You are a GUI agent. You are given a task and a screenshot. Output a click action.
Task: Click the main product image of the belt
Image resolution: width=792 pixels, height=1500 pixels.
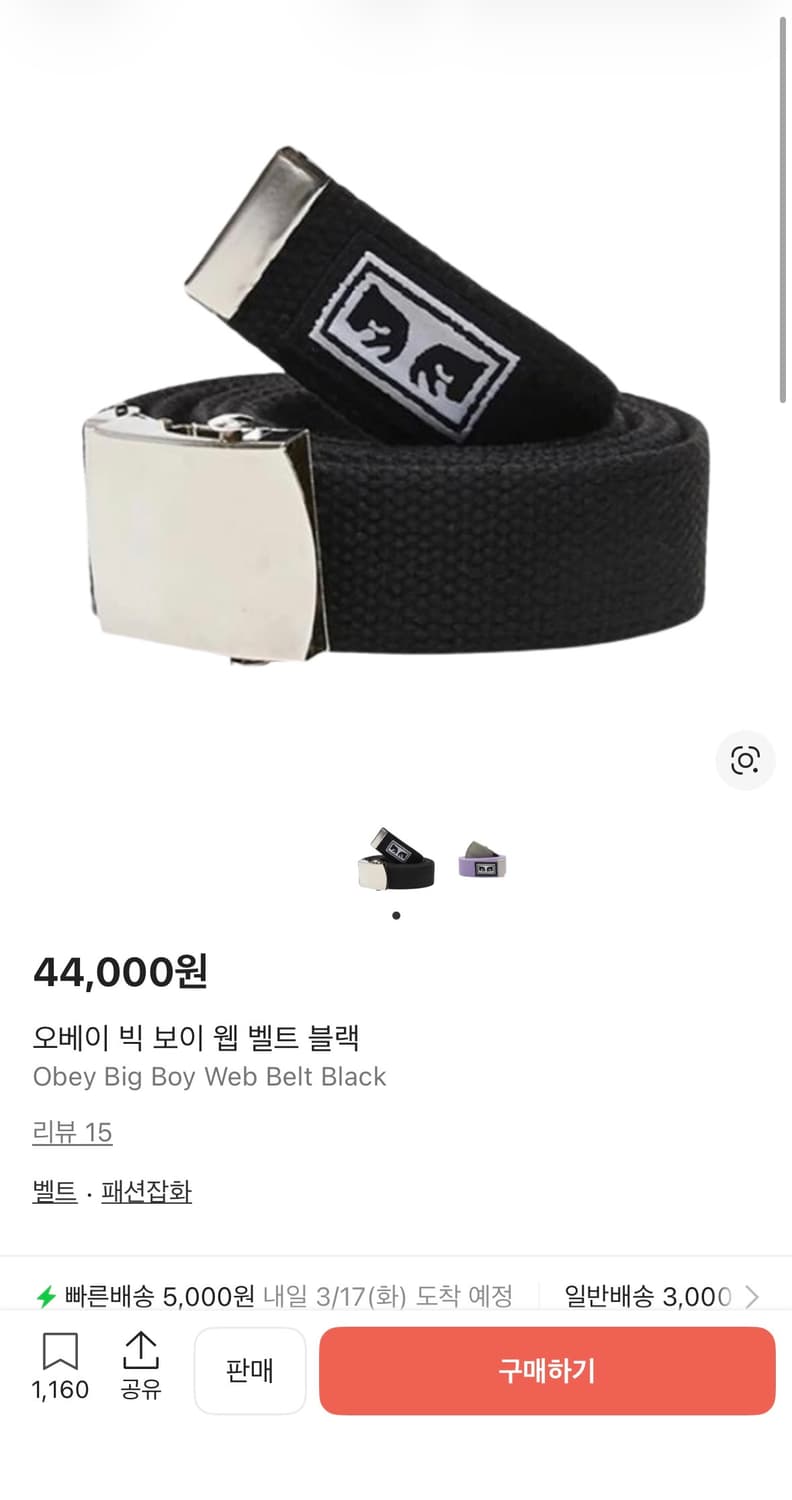coord(396,420)
